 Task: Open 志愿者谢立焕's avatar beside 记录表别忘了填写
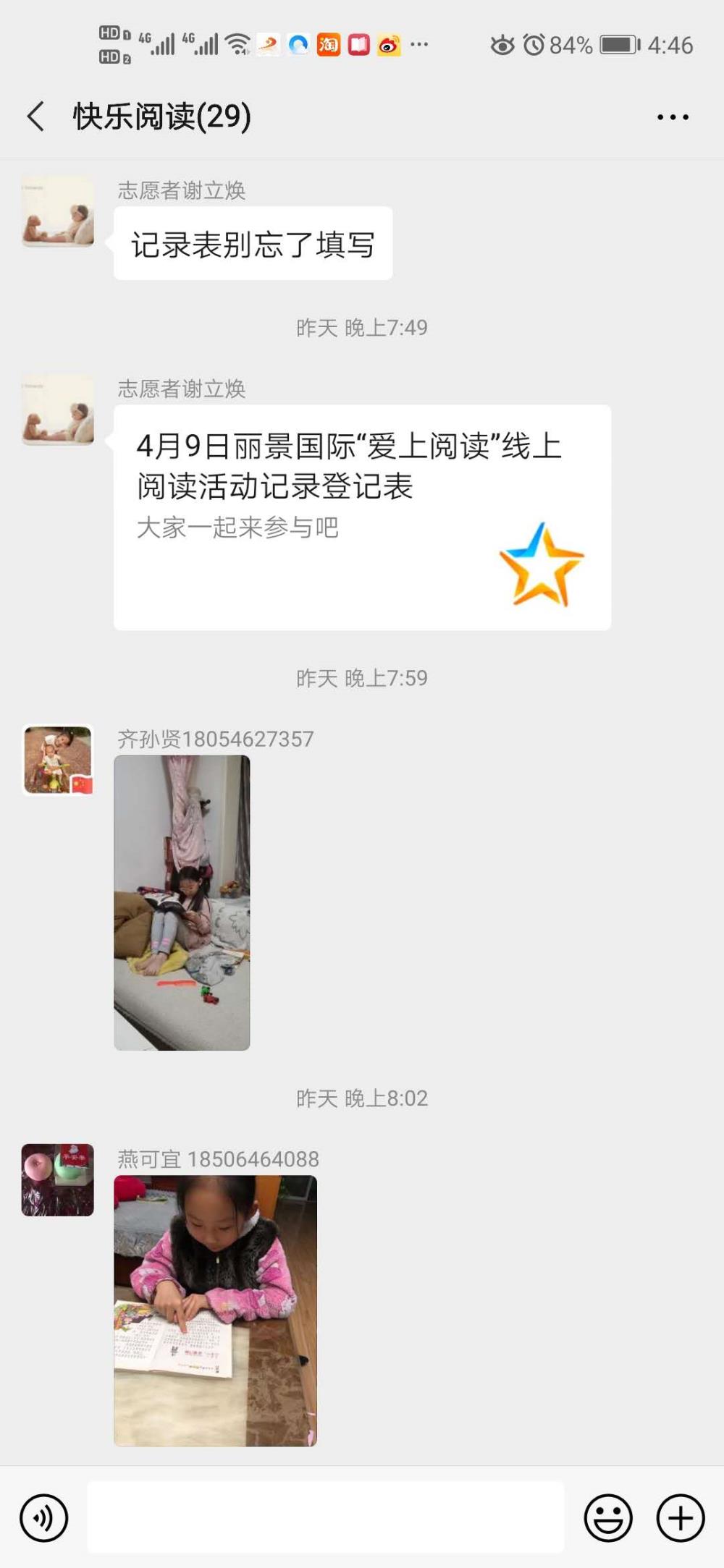point(58,211)
